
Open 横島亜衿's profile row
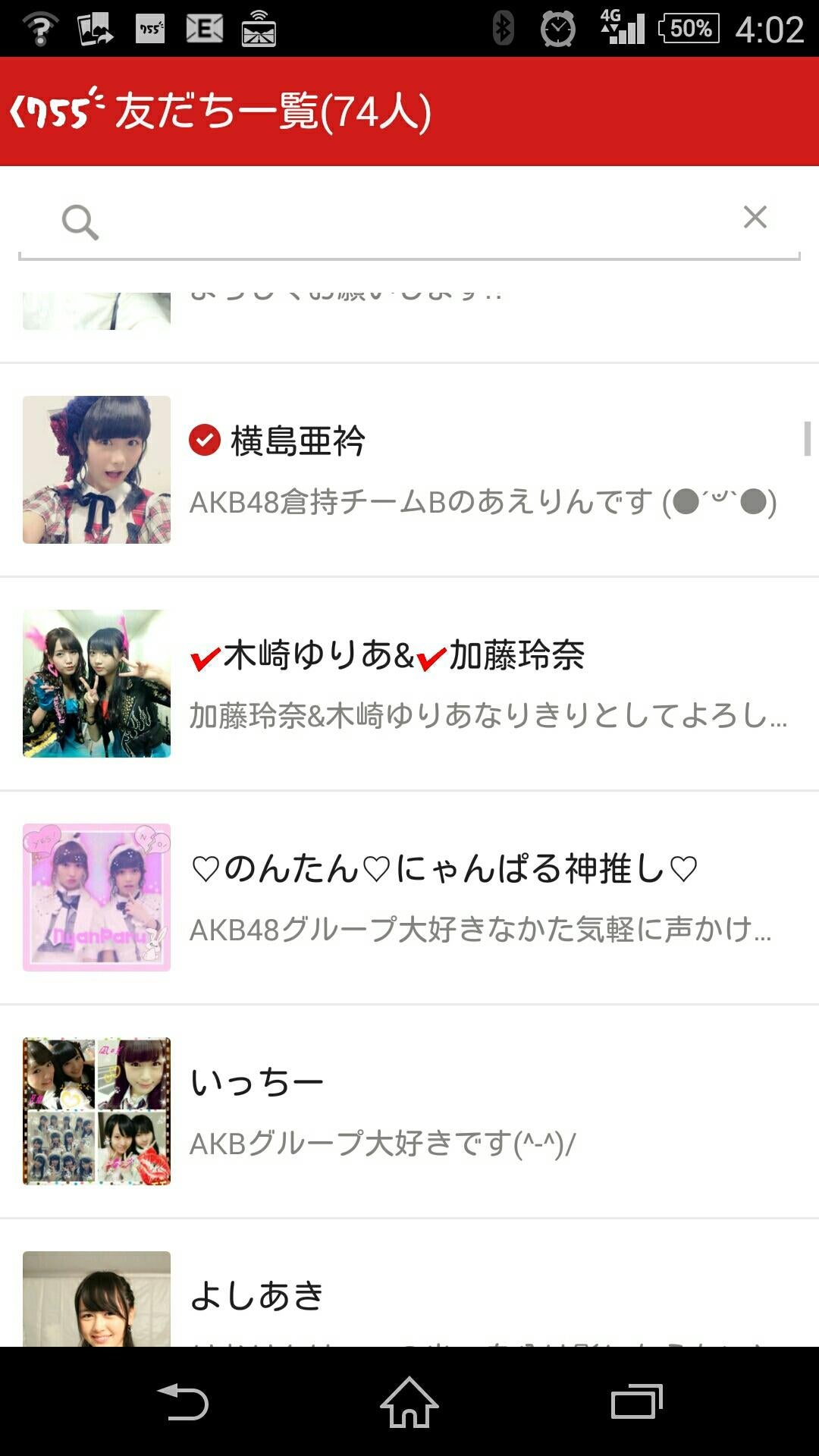click(409, 470)
